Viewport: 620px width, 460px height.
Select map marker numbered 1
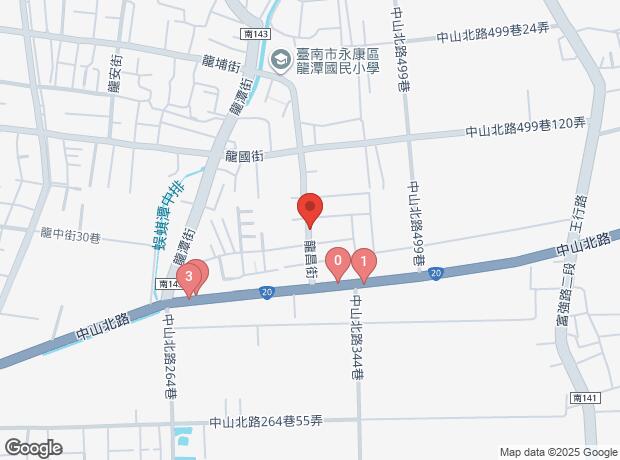pos(365,263)
